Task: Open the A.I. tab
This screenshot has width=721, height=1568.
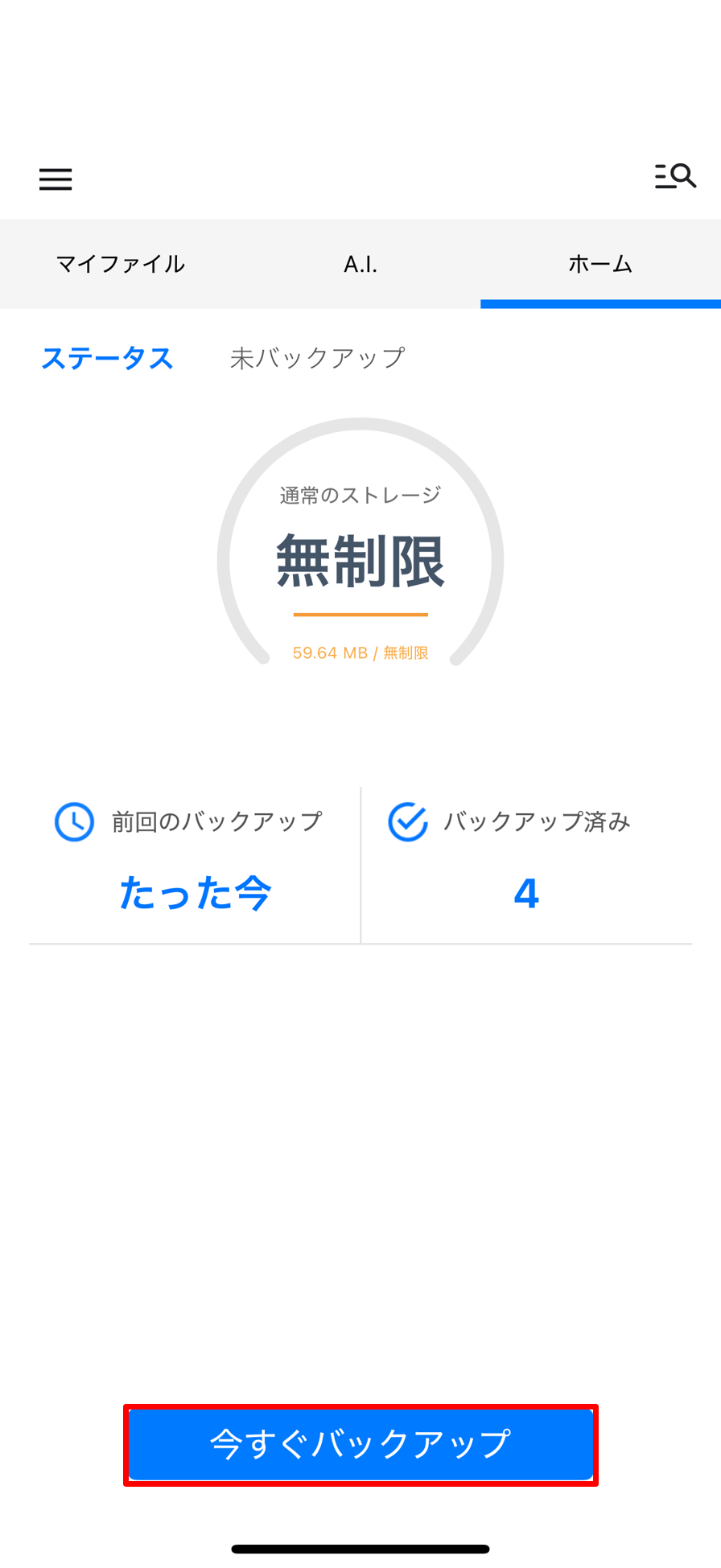Action: (360, 263)
